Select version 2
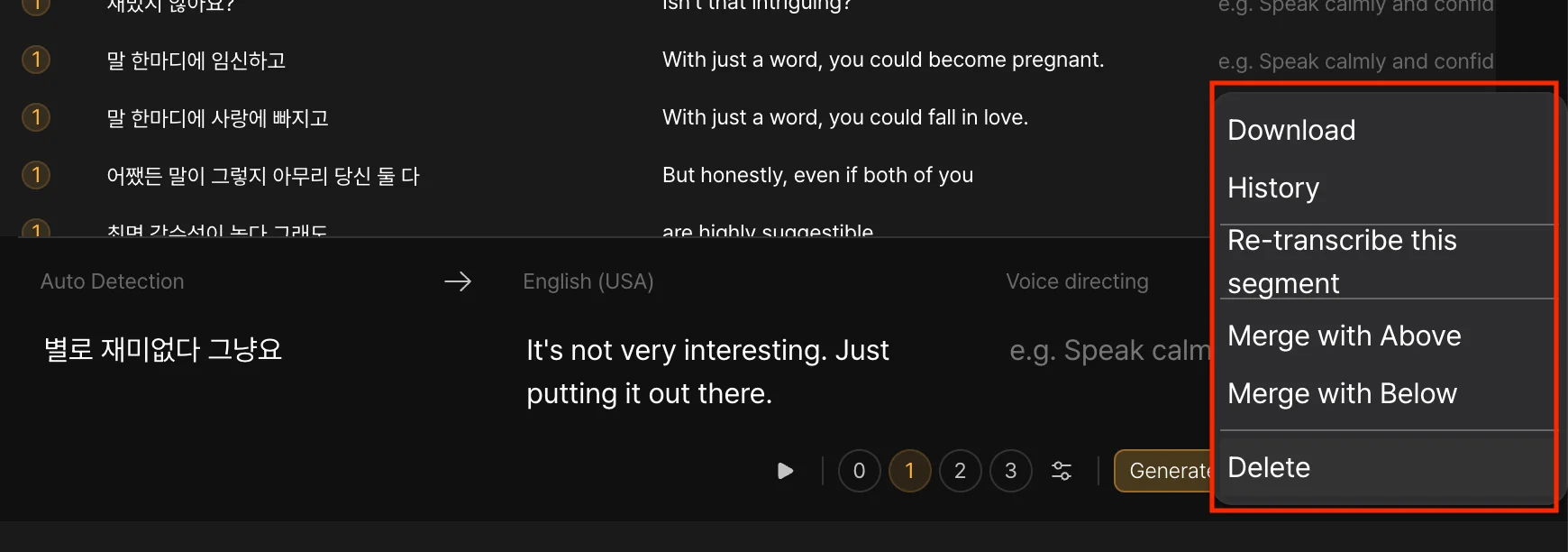This screenshot has height=552, width=1568. click(x=960, y=471)
